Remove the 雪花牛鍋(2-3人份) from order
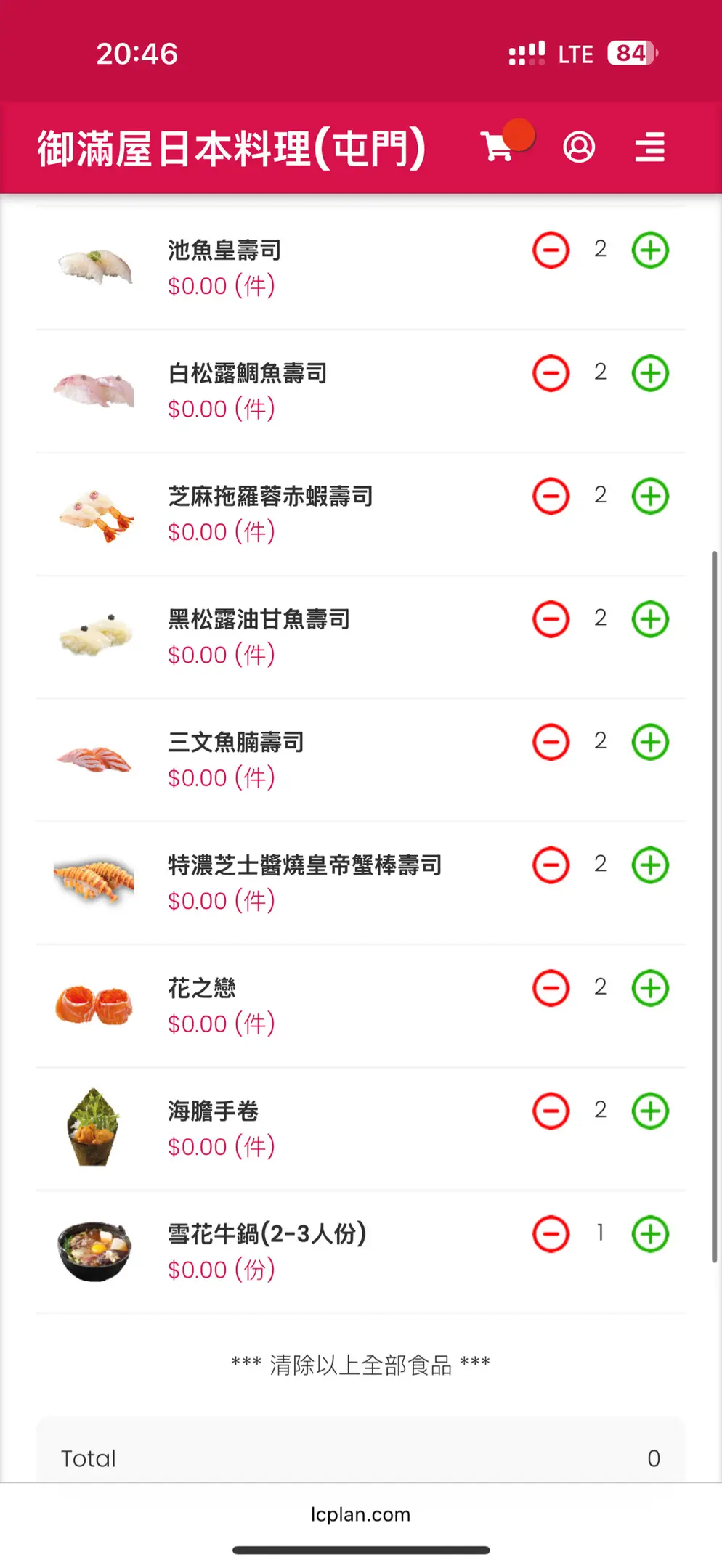722x1568 pixels. [551, 1234]
